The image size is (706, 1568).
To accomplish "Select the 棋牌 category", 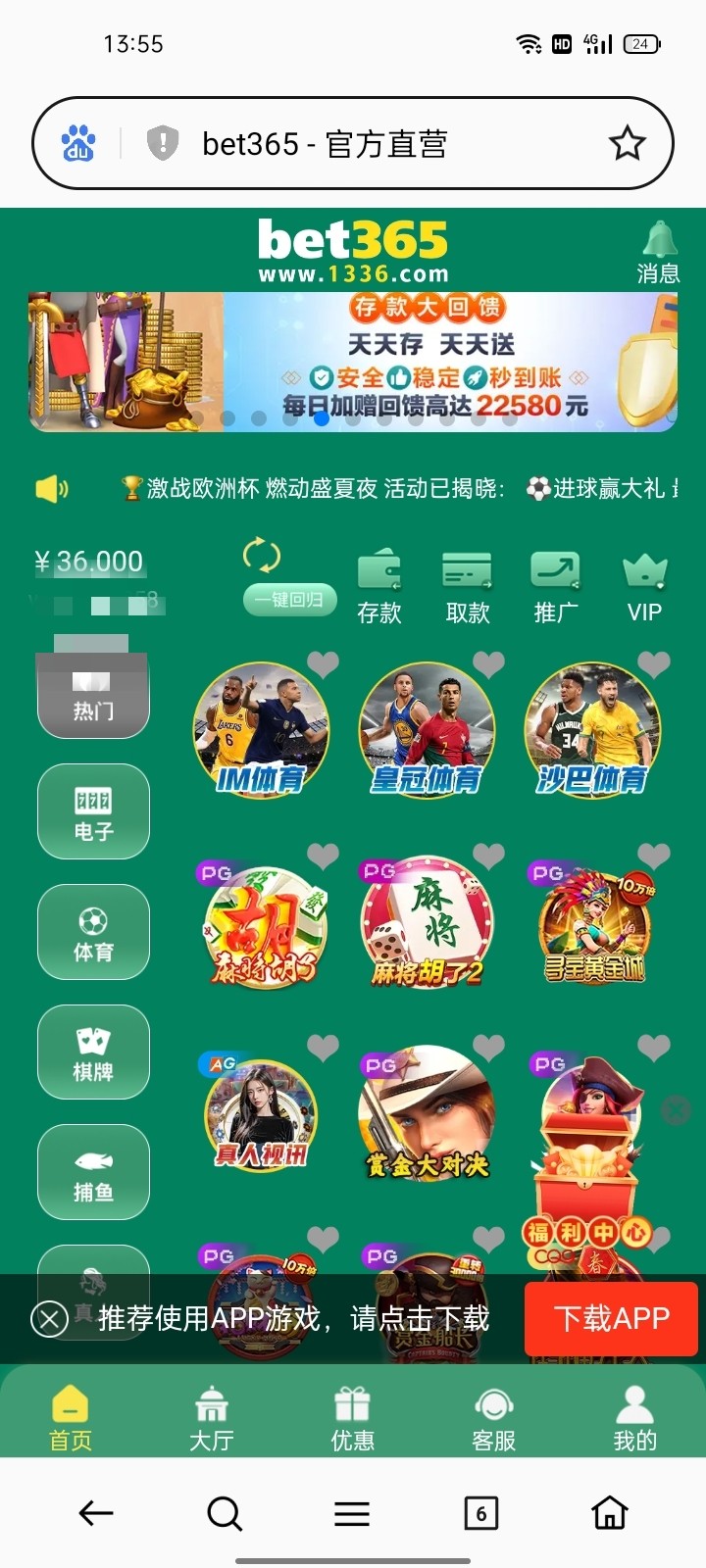I will (x=93, y=1053).
